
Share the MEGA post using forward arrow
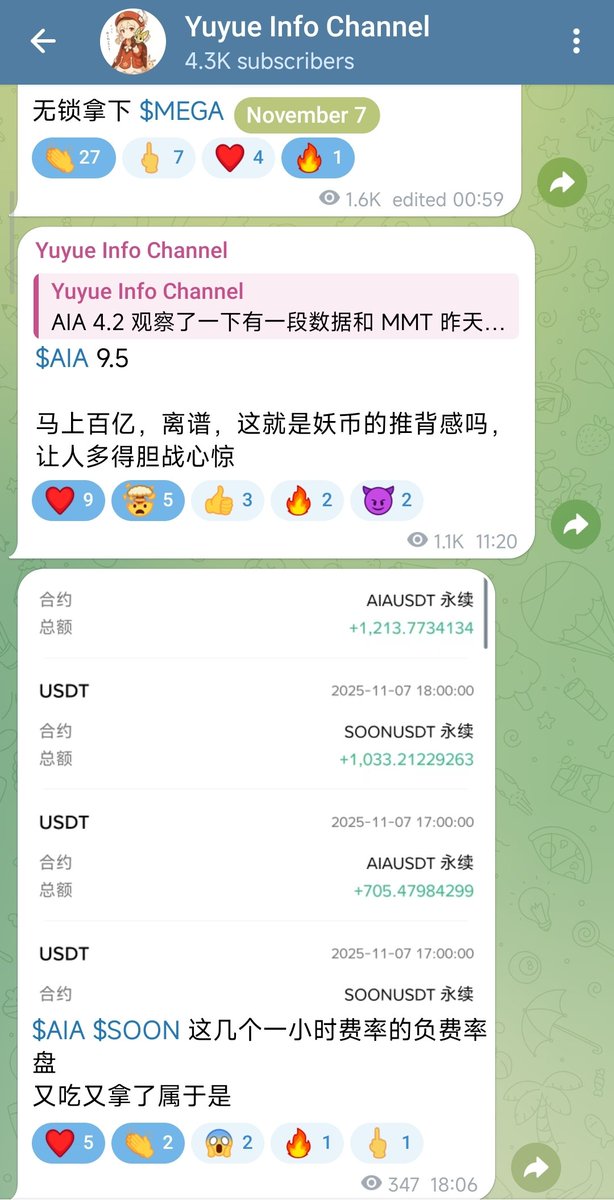[561, 182]
